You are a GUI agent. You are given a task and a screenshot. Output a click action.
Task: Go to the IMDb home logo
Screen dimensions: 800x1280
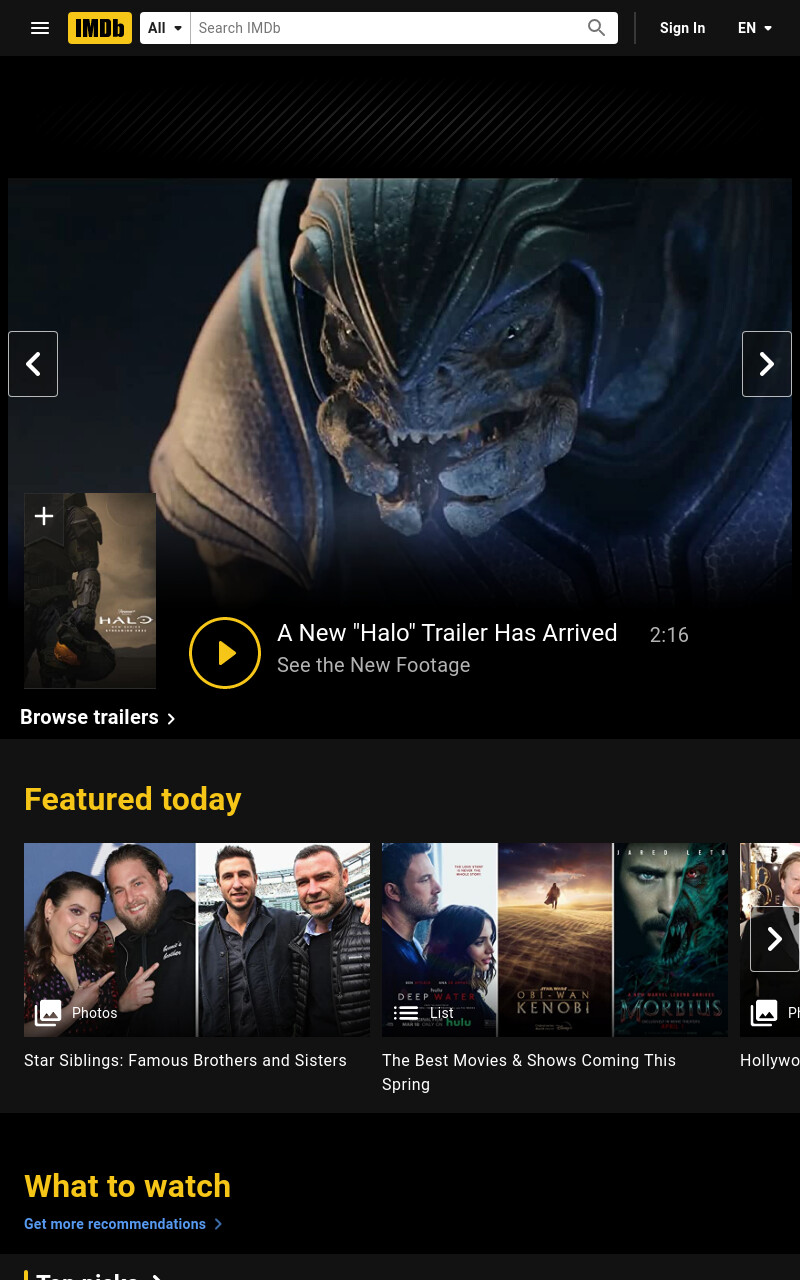[x=100, y=28]
